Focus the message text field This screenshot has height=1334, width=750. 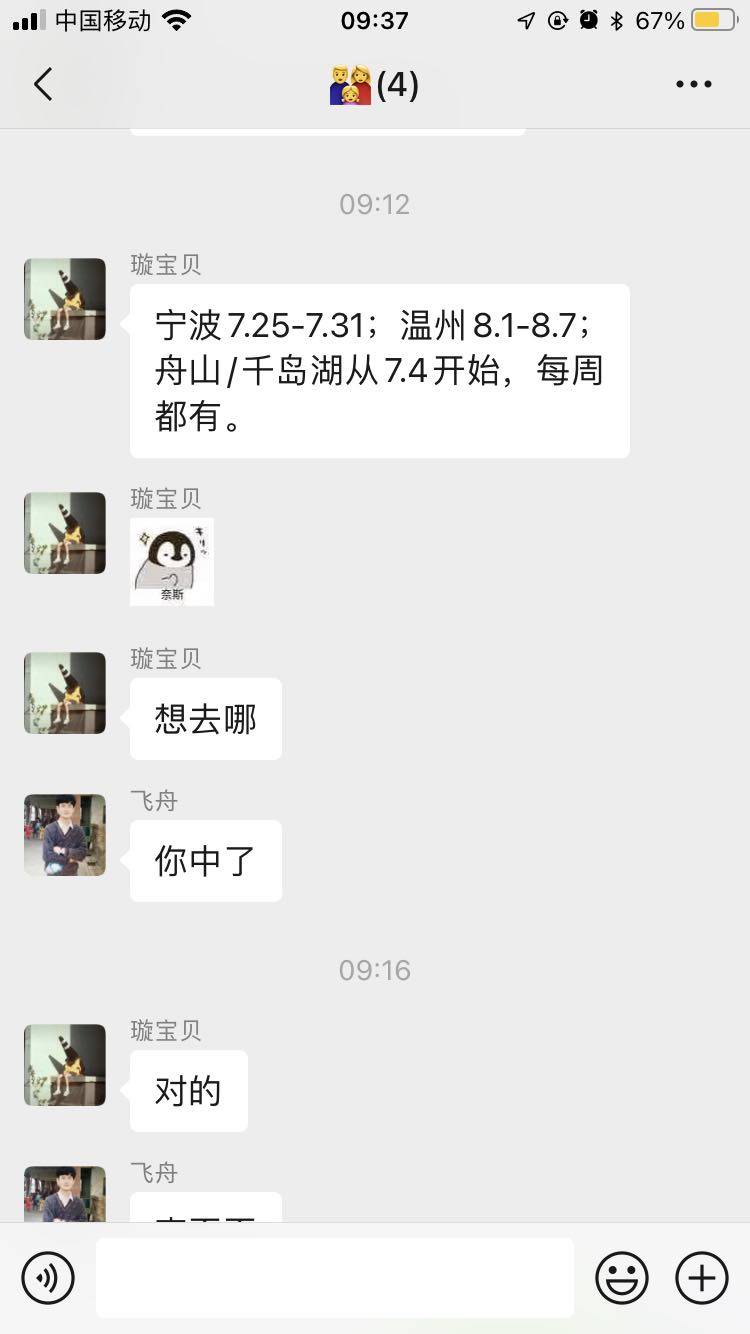pos(335,1277)
